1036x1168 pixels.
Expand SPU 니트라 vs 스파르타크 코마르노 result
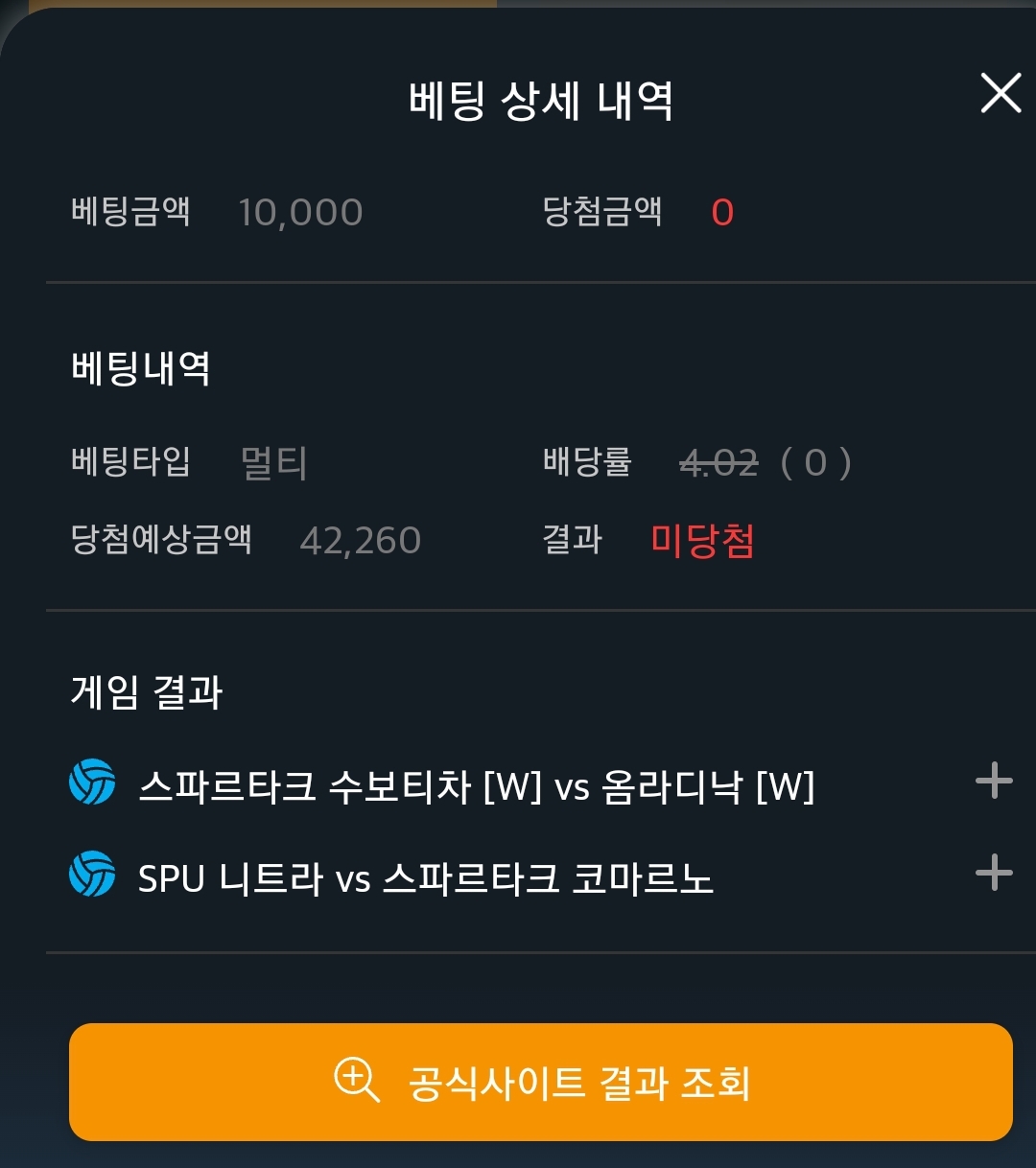[x=994, y=873]
